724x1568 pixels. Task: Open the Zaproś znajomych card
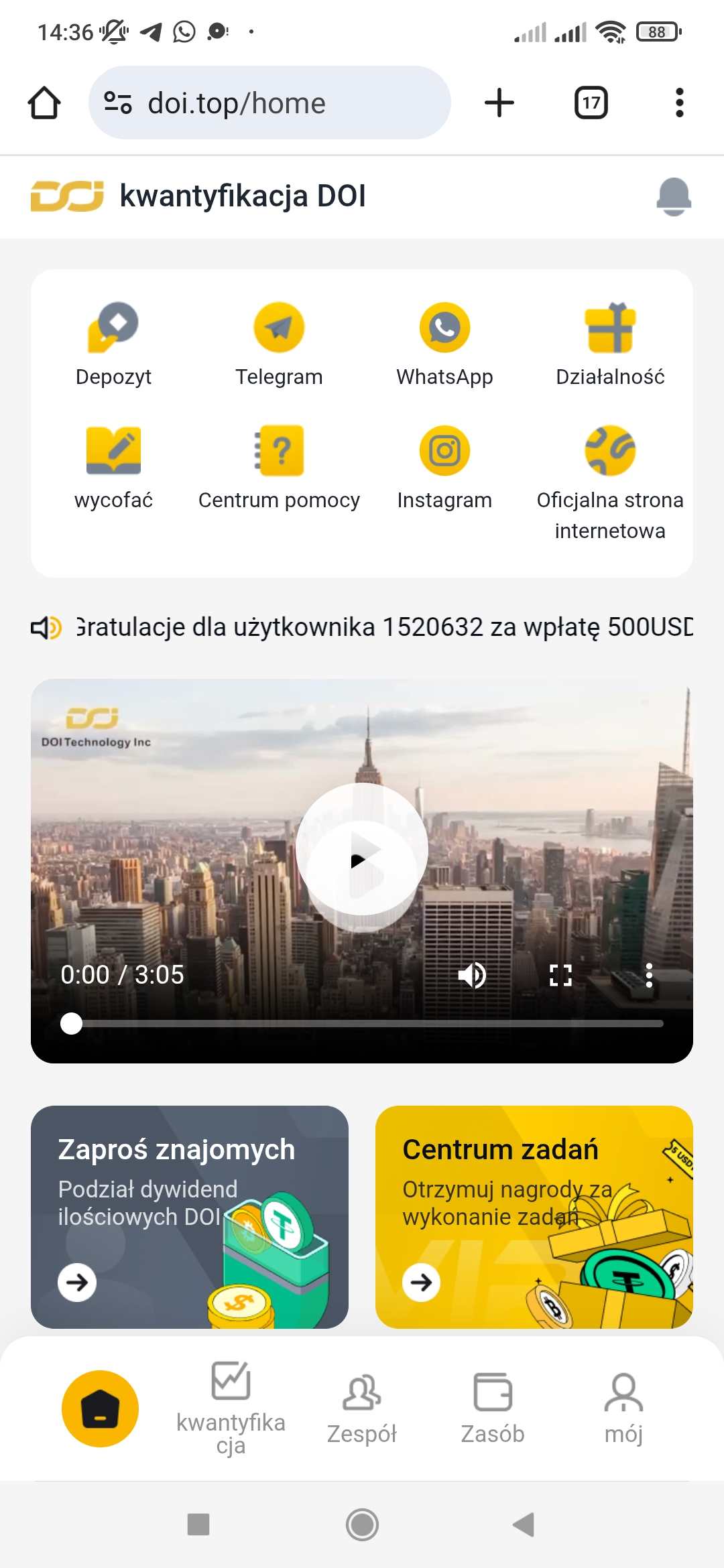[x=190, y=1217]
